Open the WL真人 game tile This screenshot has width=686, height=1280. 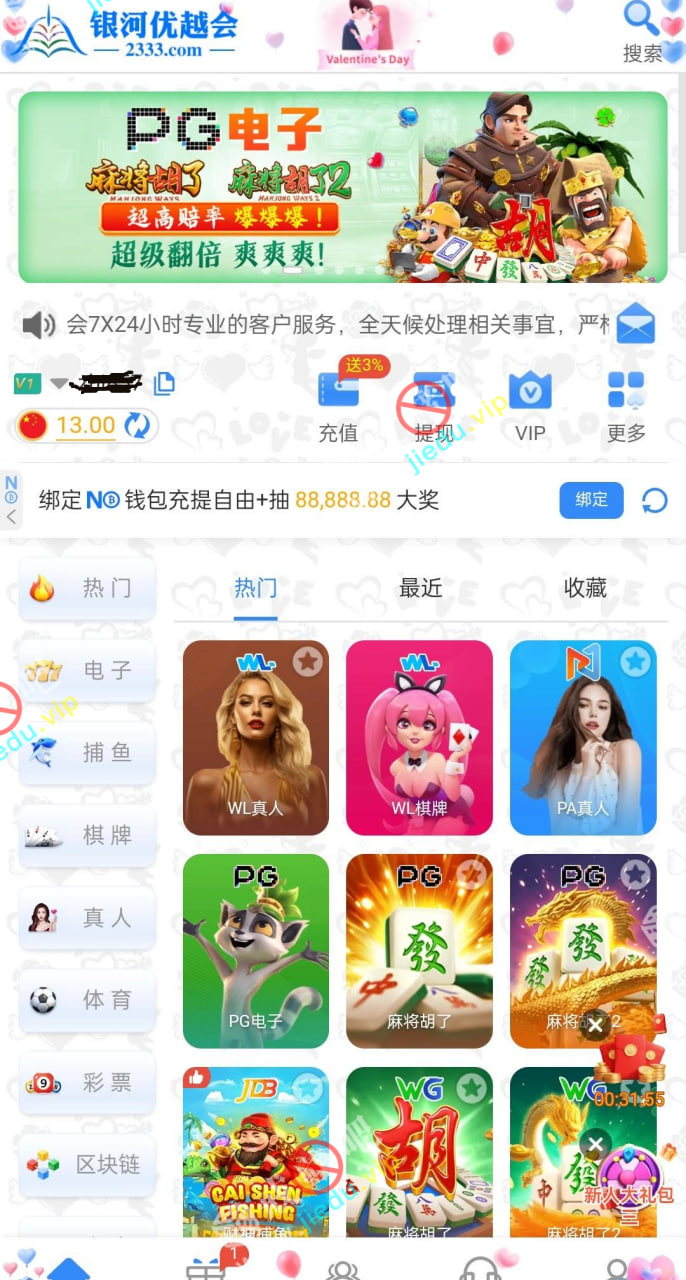255,738
